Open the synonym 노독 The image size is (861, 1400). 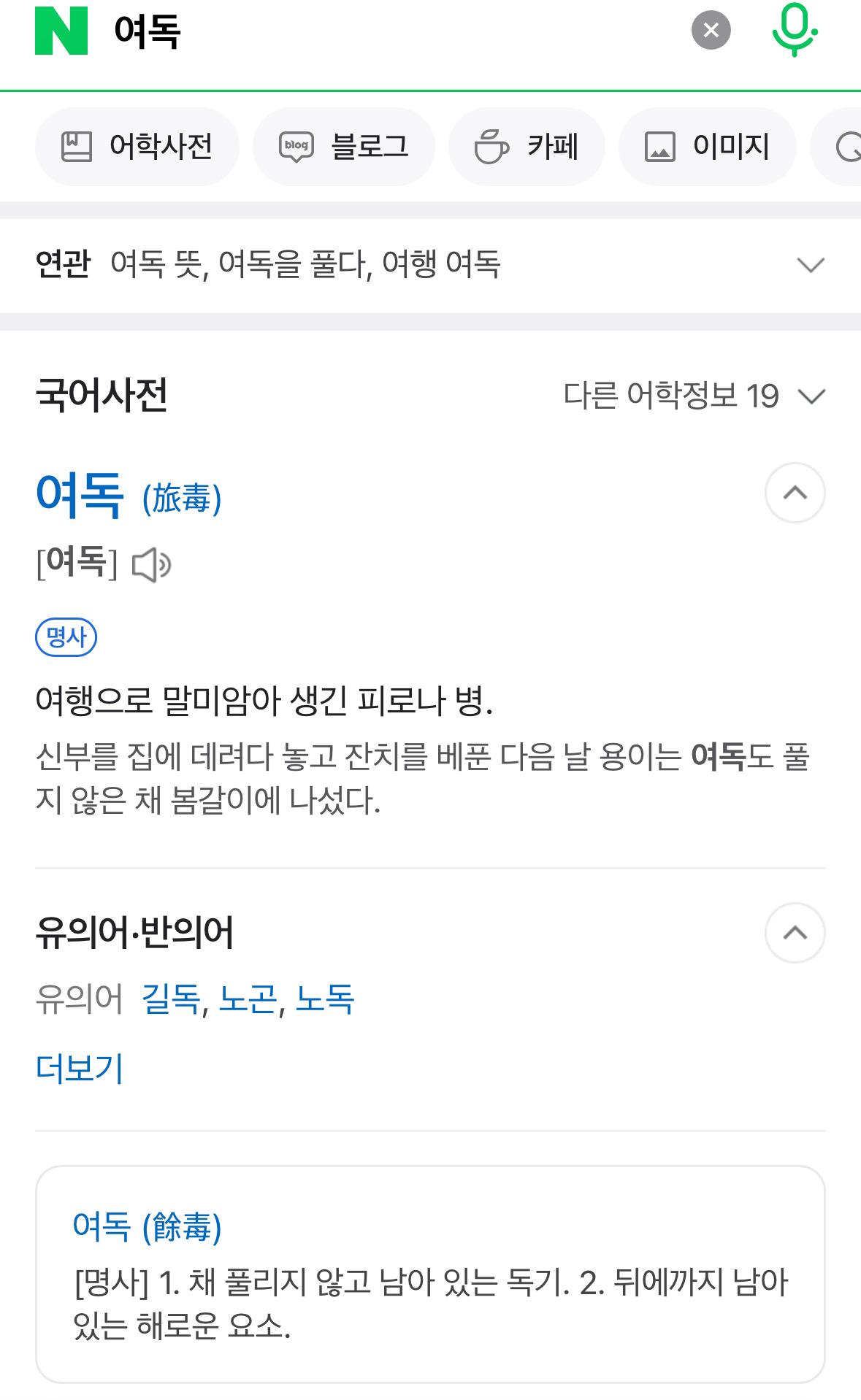325,999
